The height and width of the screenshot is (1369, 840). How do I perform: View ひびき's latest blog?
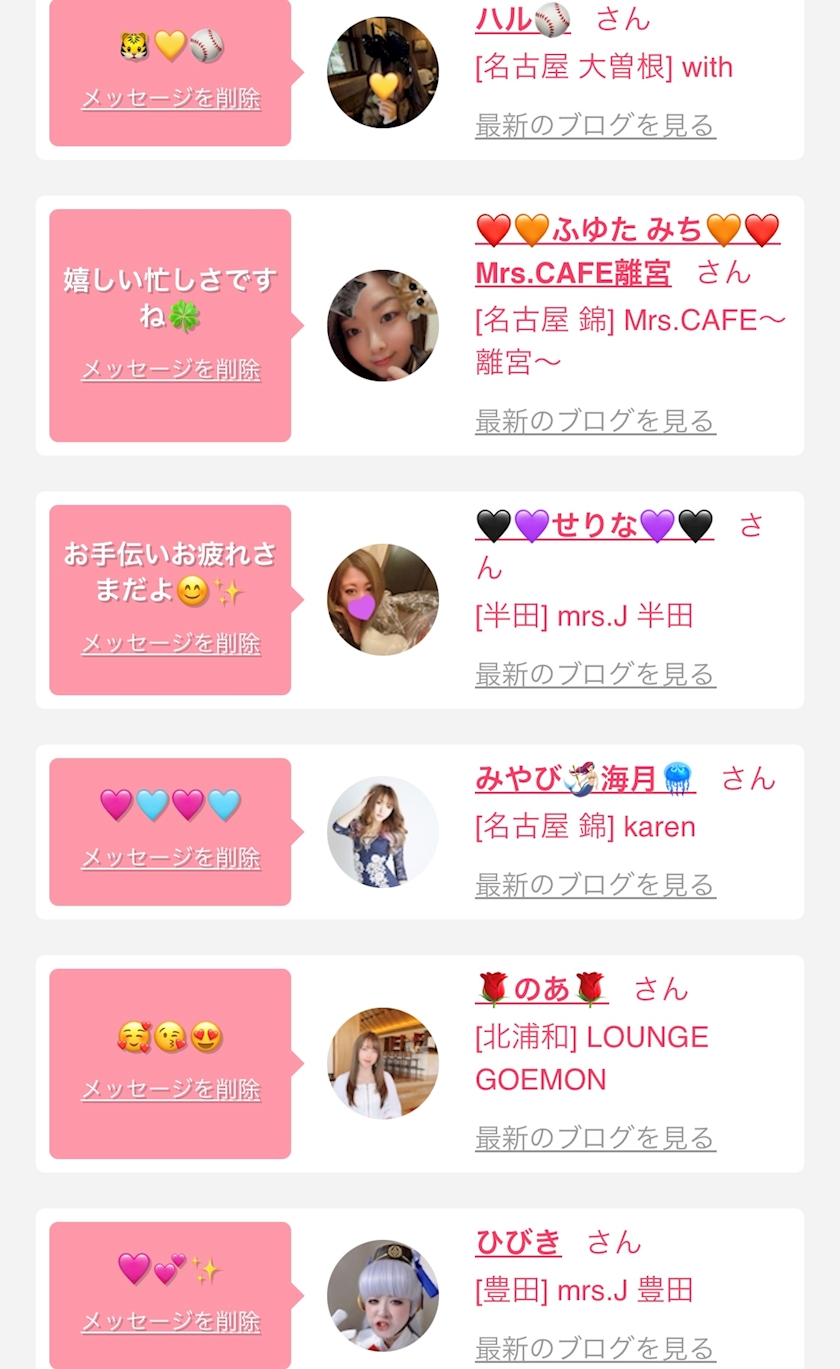(x=595, y=1348)
